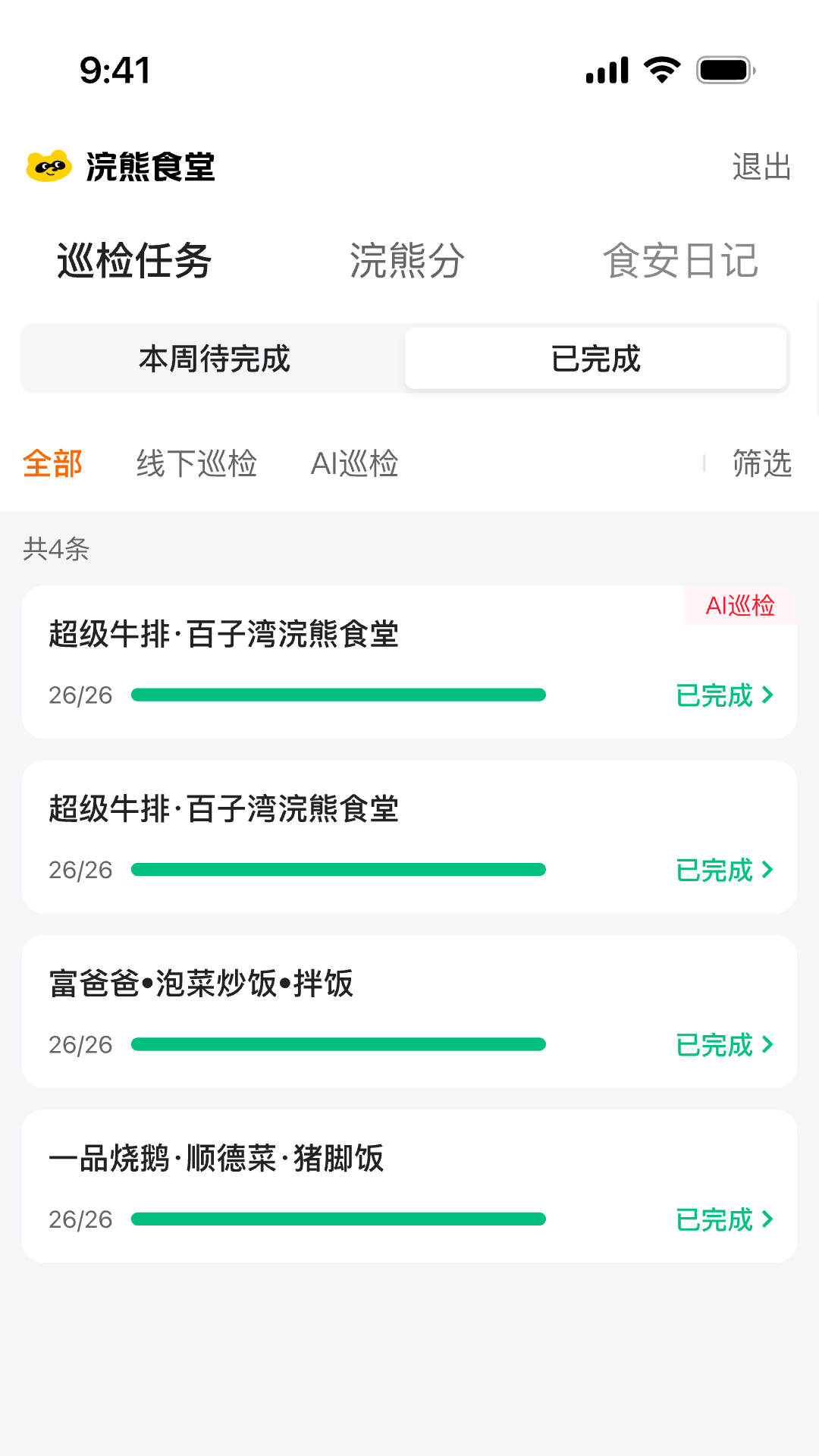Screen dimensions: 819x1456
Task: Tap the clock time 9:41 in status bar
Action: (115, 71)
